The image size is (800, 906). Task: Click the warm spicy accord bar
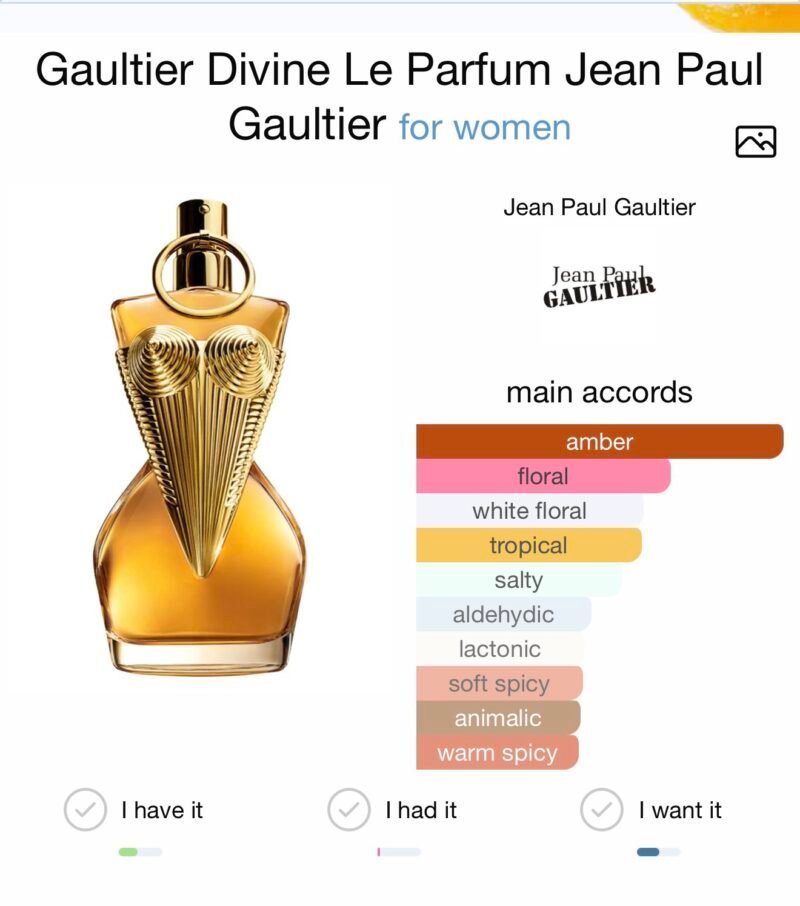click(x=497, y=752)
